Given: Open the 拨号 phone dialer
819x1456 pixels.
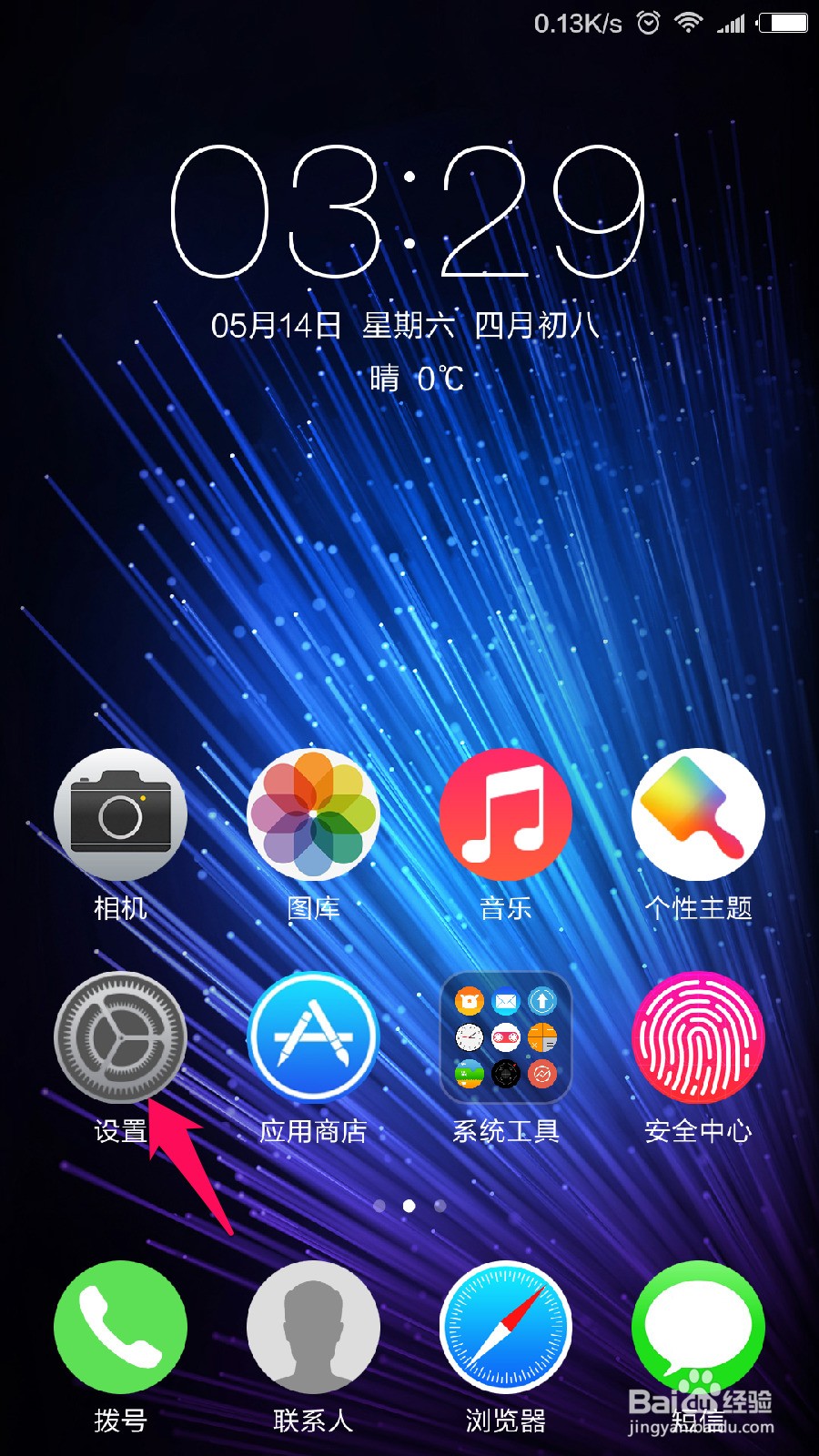Looking at the screenshot, I should click(121, 1327).
